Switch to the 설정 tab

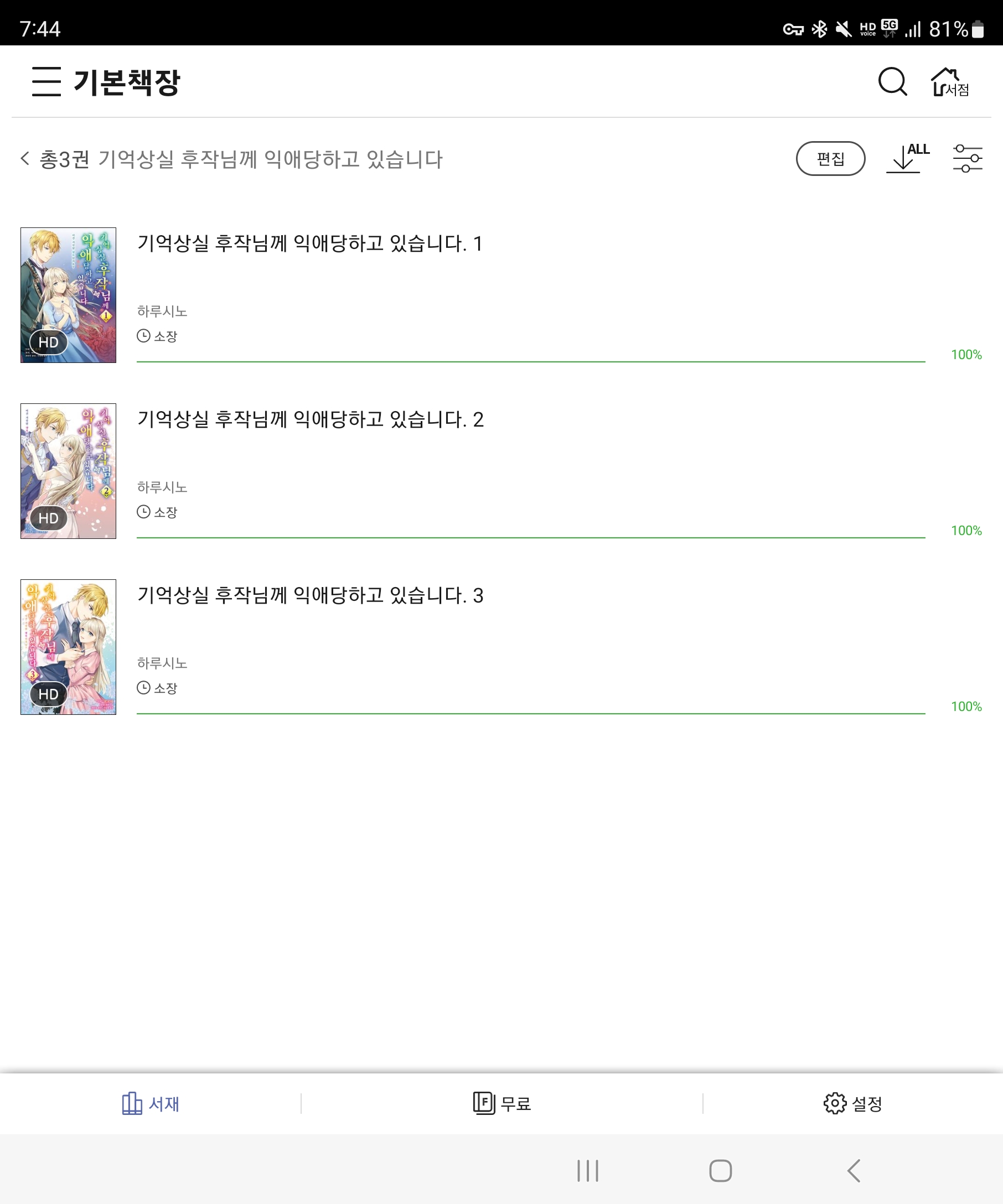click(852, 1103)
